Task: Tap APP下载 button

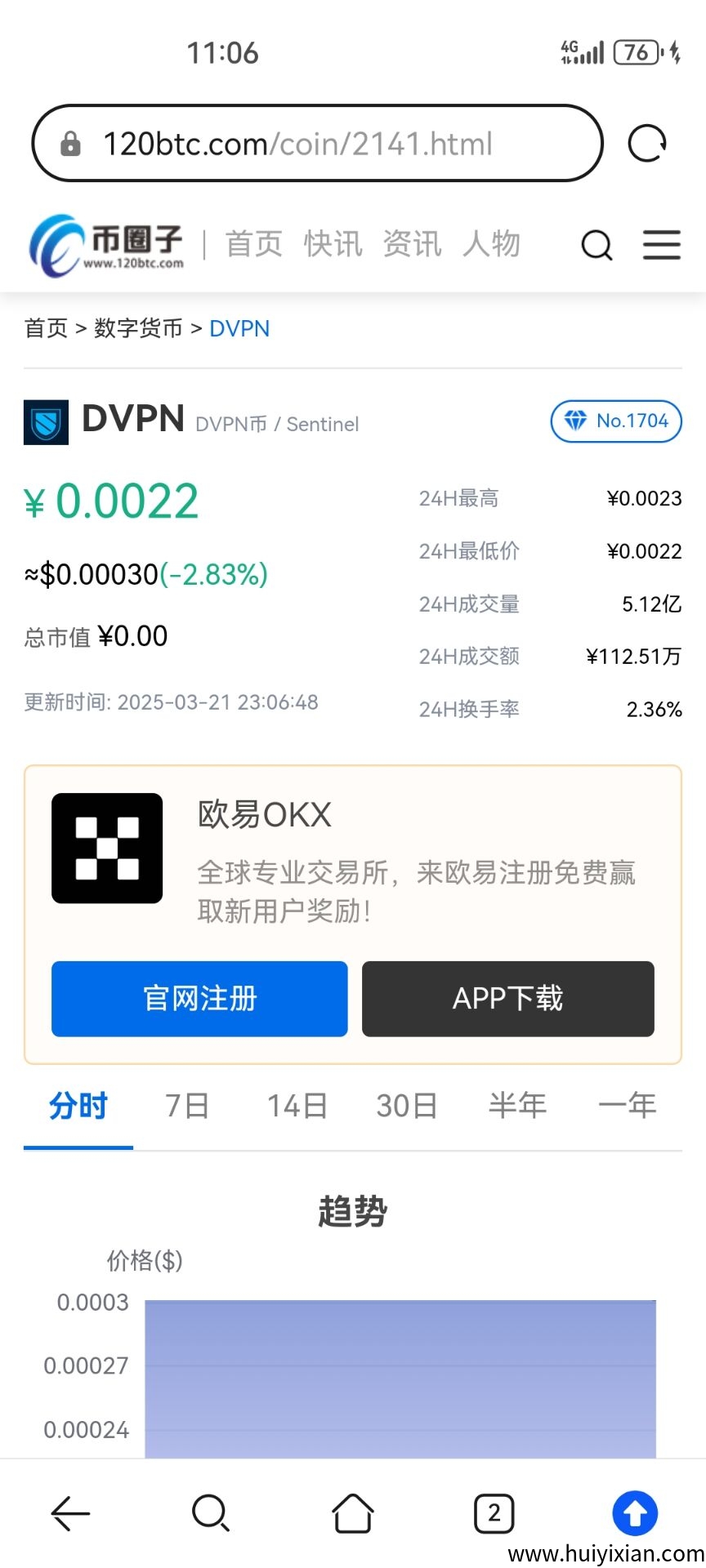Action: click(x=507, y=999)
